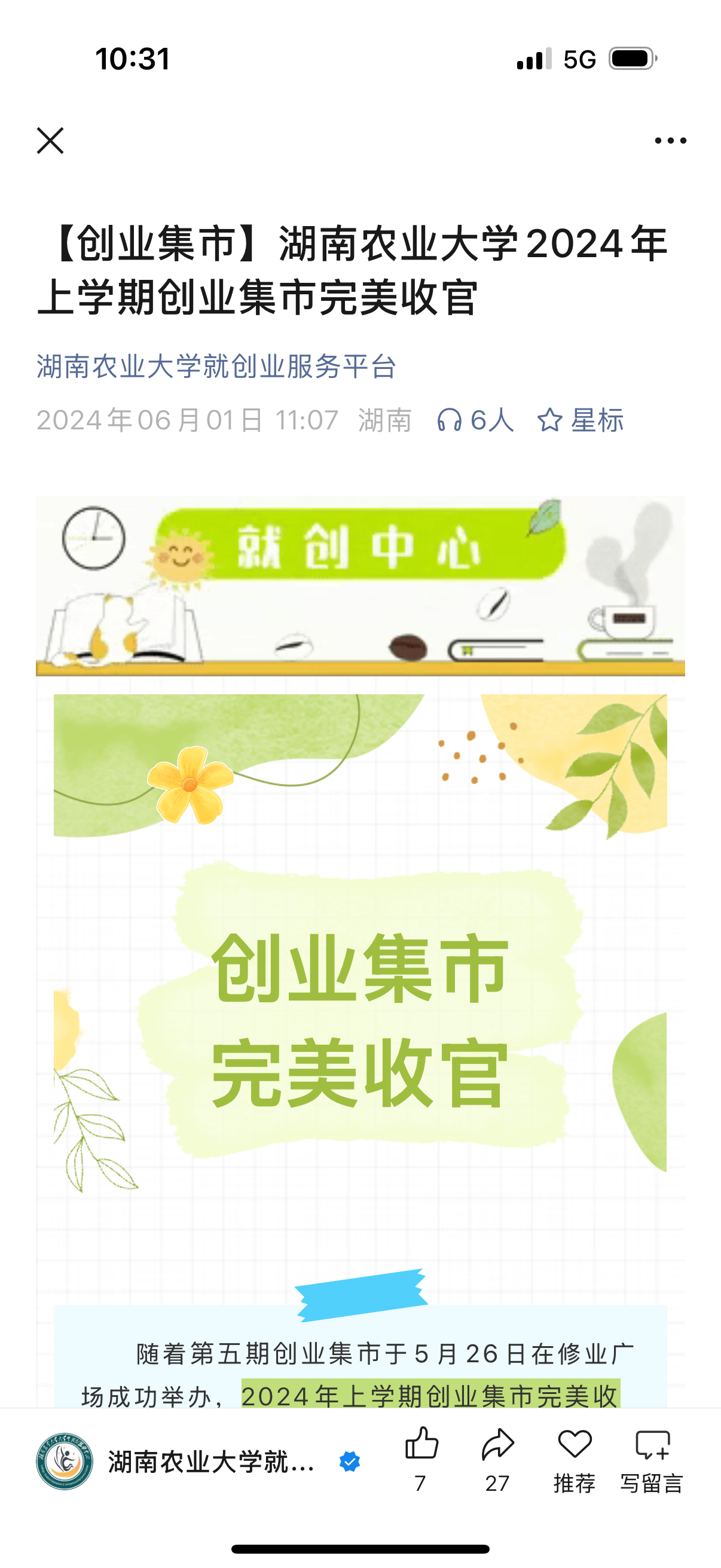Close the article with the X button
The height and width of the screenshot is (1568, 721).
(50, 141)
